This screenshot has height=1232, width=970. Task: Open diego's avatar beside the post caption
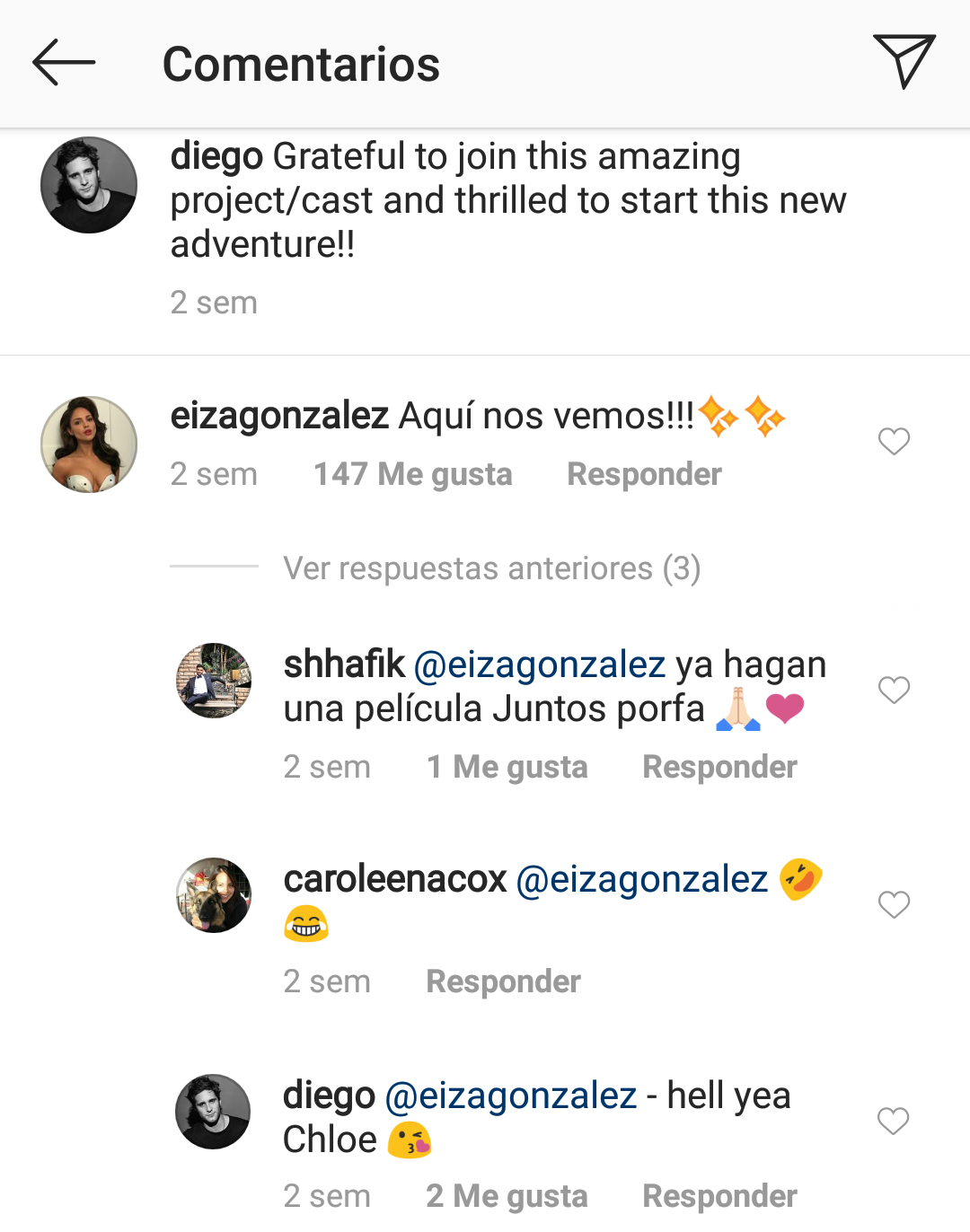[89, 185]
